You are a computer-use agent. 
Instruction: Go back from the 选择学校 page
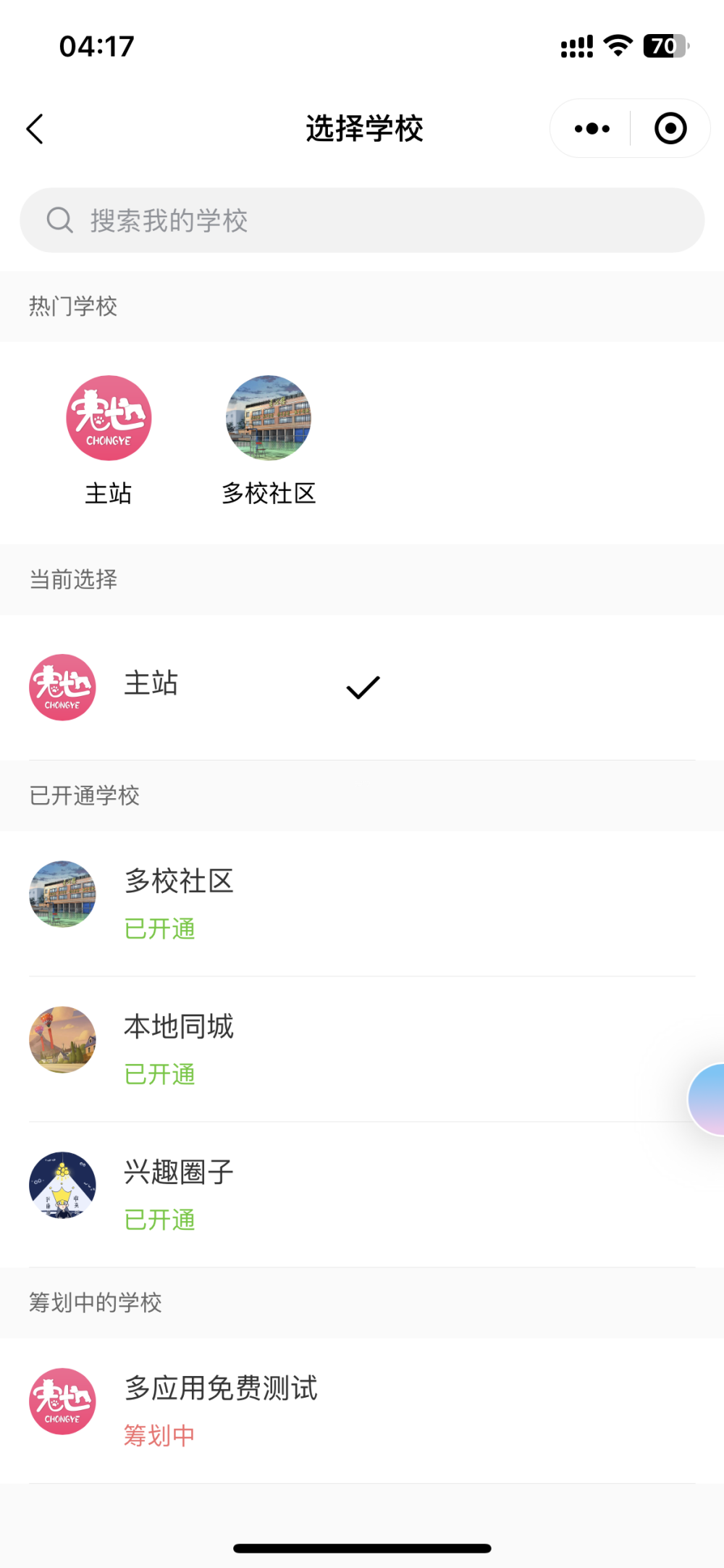click(35, 129)
